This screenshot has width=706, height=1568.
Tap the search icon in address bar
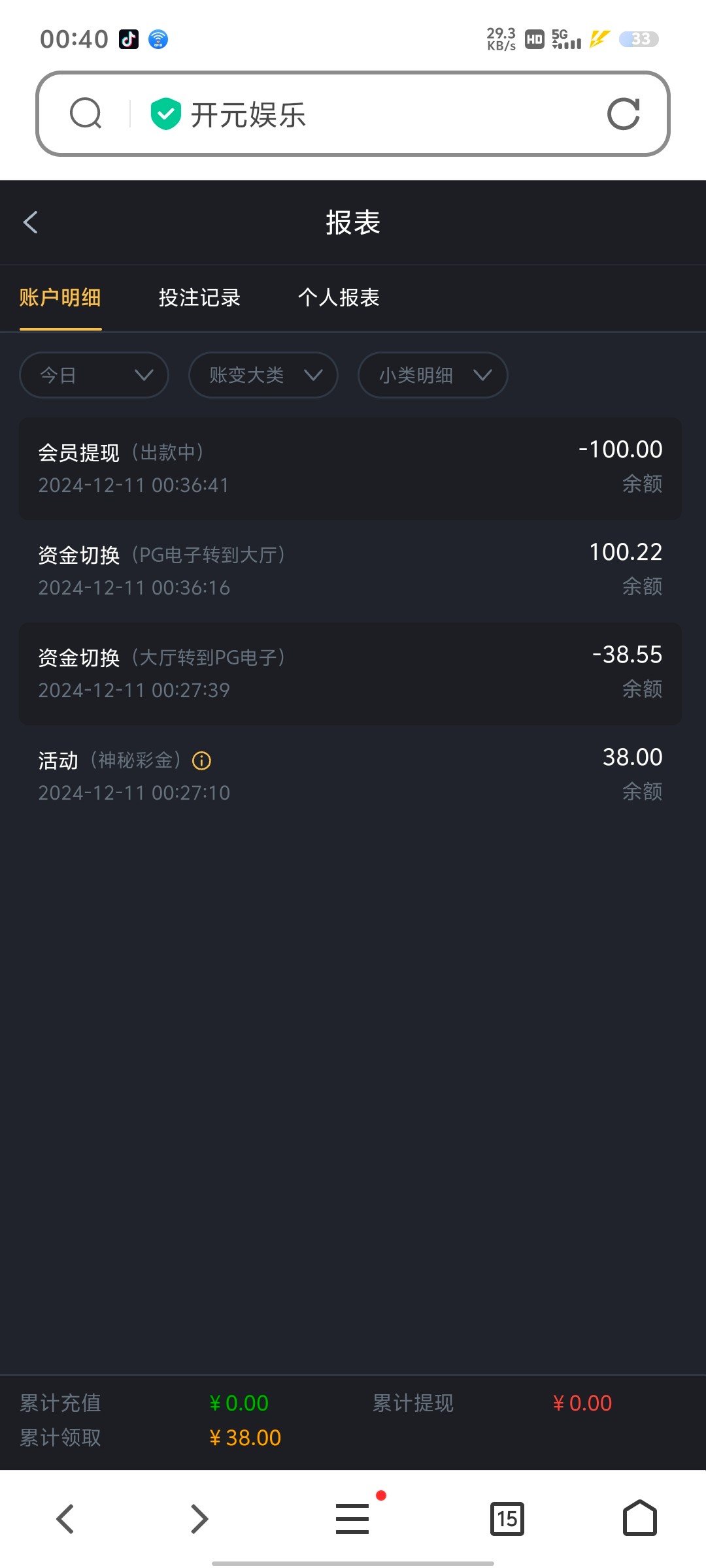(x=86, y=114)
